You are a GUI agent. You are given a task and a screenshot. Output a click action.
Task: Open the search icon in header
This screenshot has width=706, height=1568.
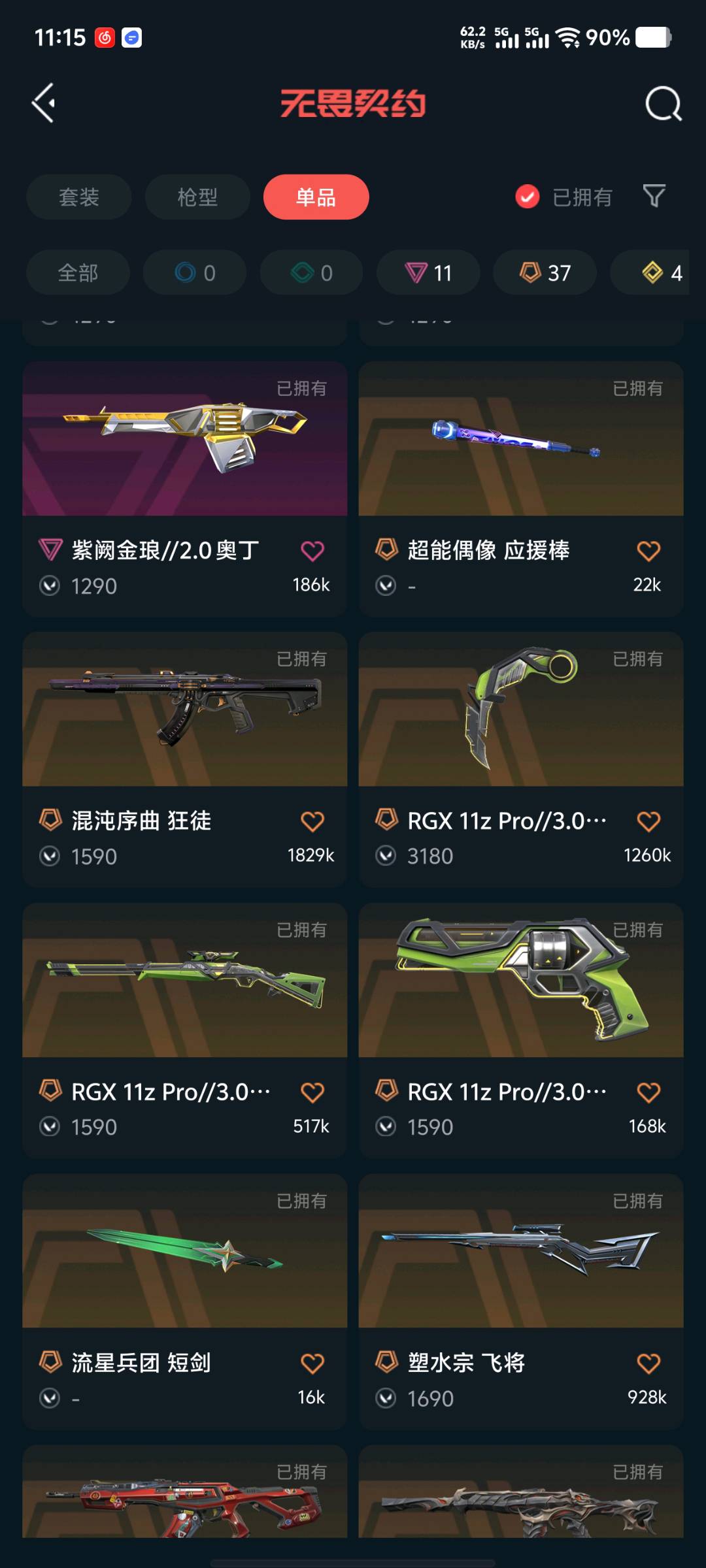663,104
